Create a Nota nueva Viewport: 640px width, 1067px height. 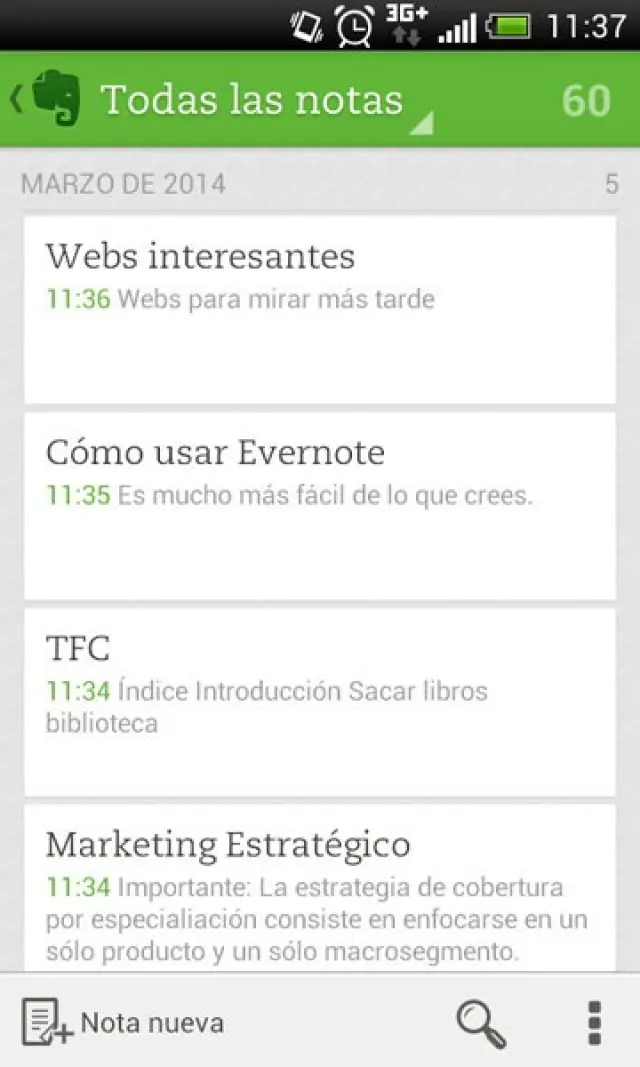123,1022
